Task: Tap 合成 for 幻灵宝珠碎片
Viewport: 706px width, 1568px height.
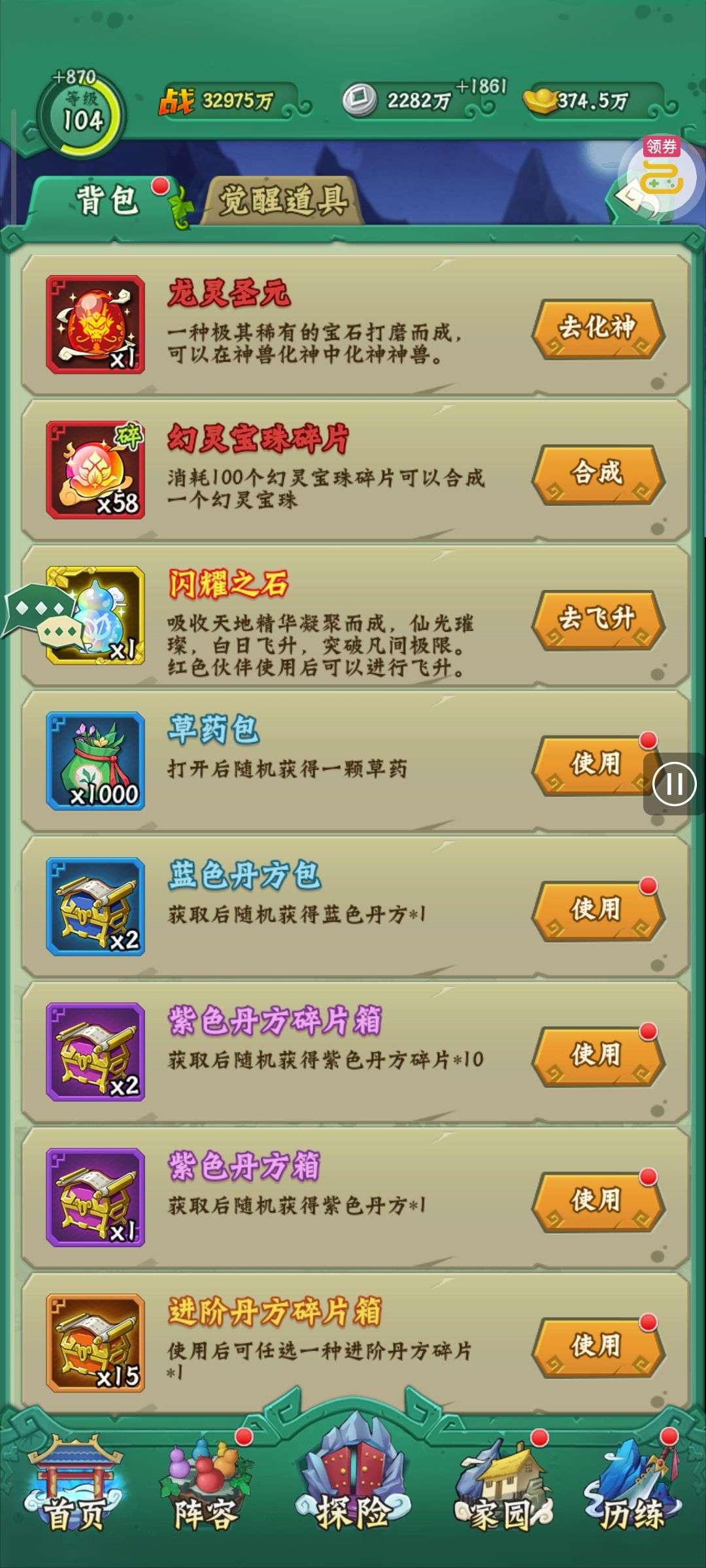Action: [x=597, y=474]
